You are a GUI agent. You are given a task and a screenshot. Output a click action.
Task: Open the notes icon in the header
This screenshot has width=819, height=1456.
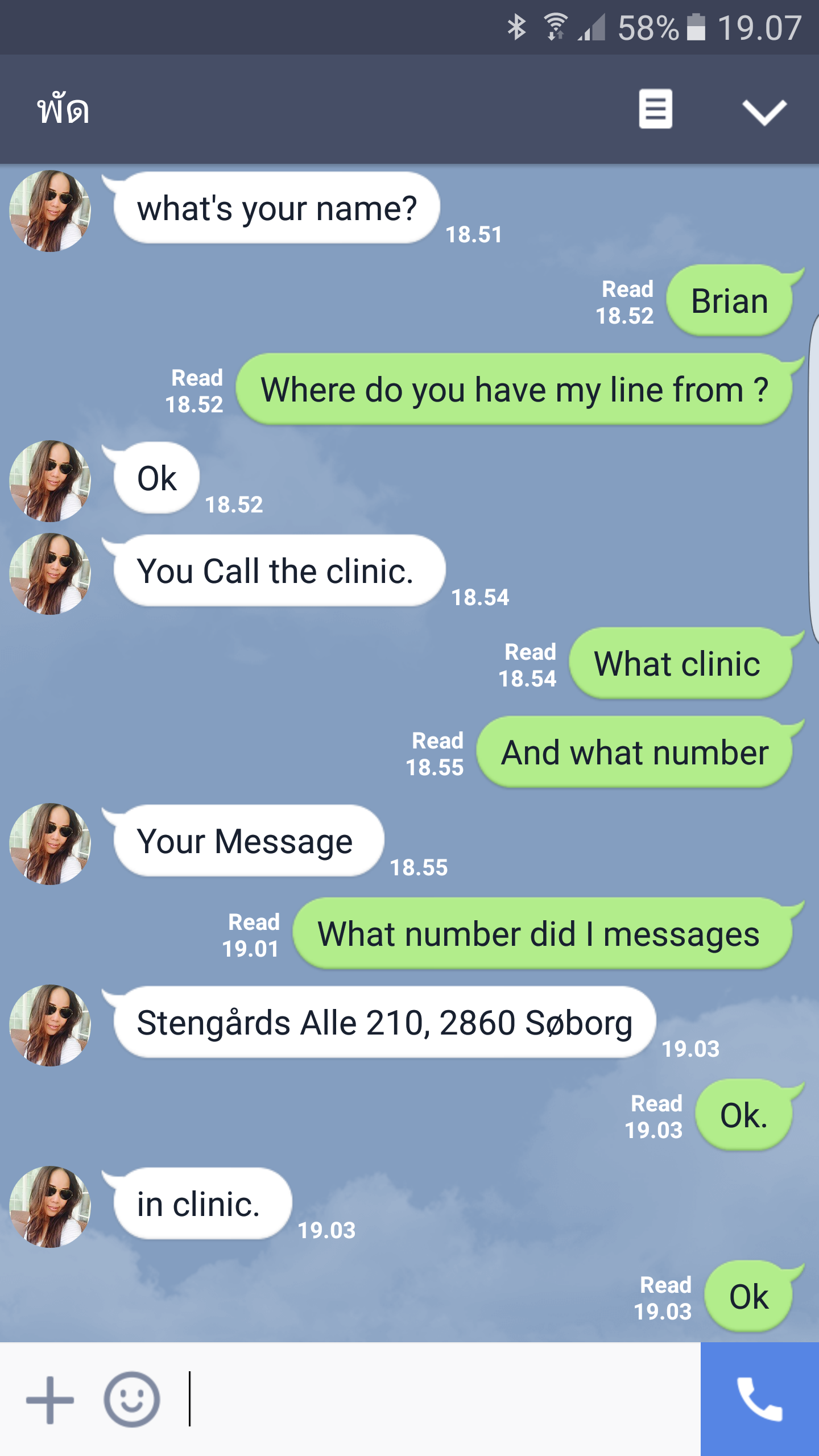point(655,109)
